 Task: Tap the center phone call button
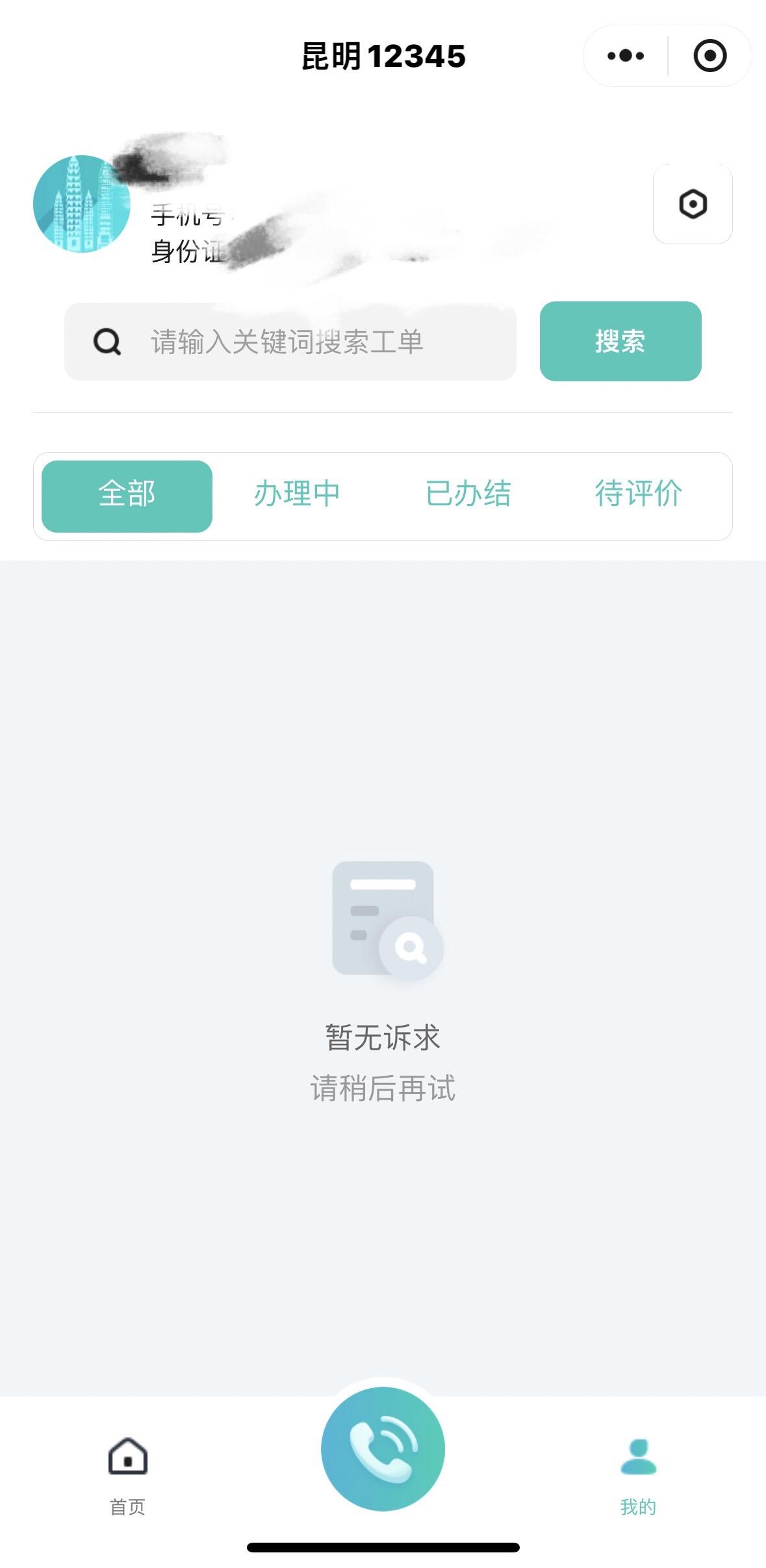click(383, 1448)
